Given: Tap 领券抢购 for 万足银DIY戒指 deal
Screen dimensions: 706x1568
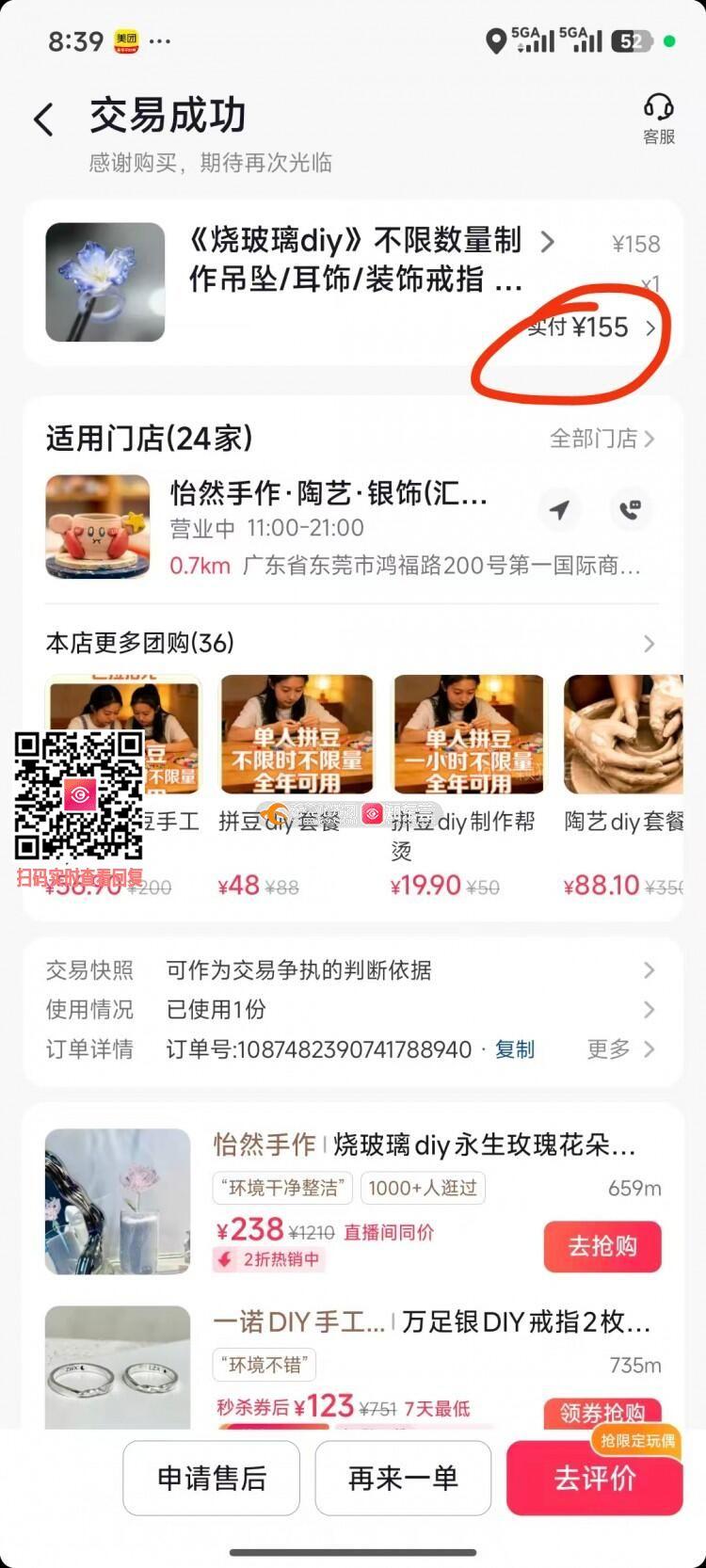Looking at the screenshot, I should pyautogui.click(x=602, y=1413).
